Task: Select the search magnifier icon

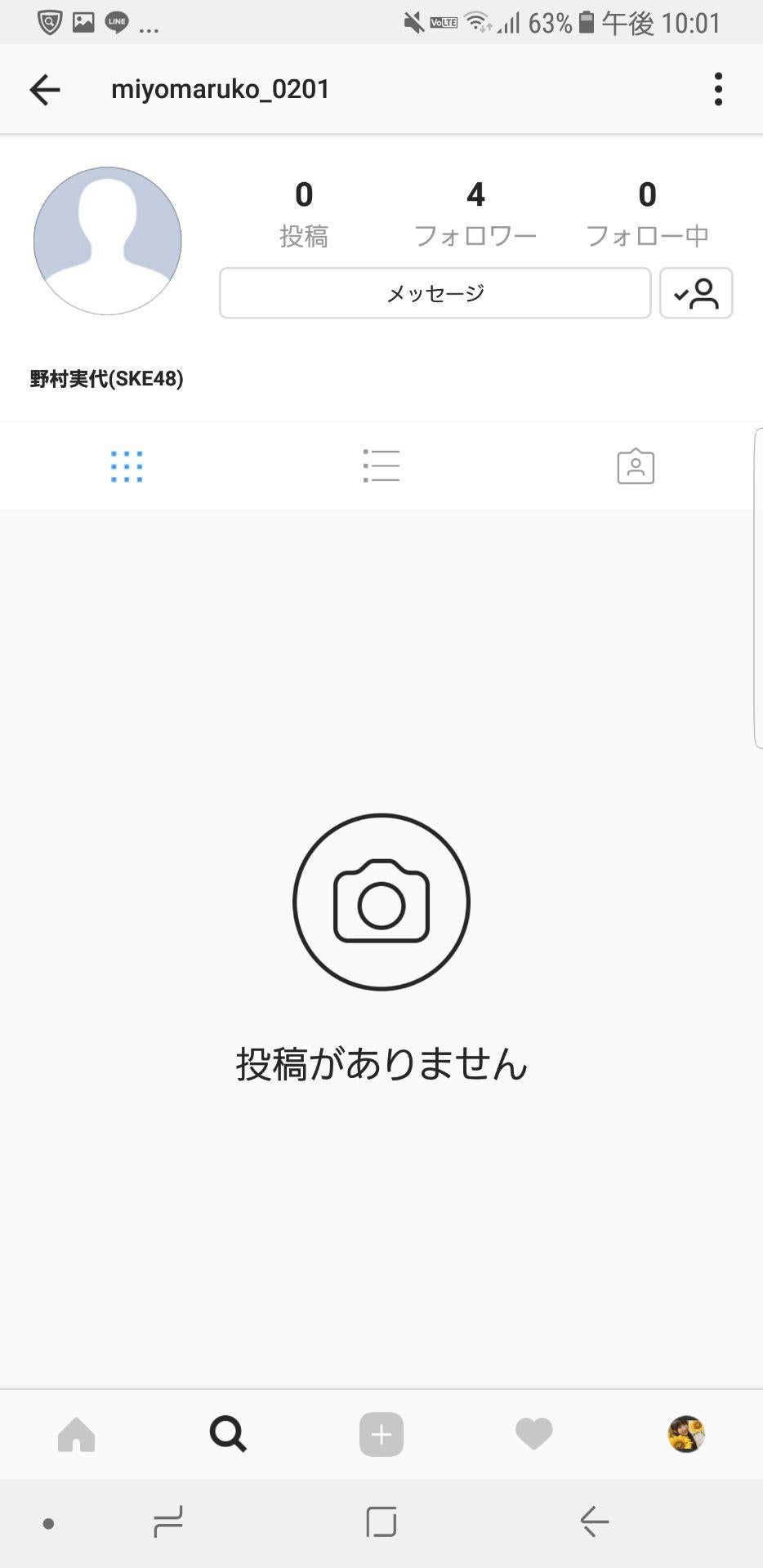Action: coord(229,1434)
